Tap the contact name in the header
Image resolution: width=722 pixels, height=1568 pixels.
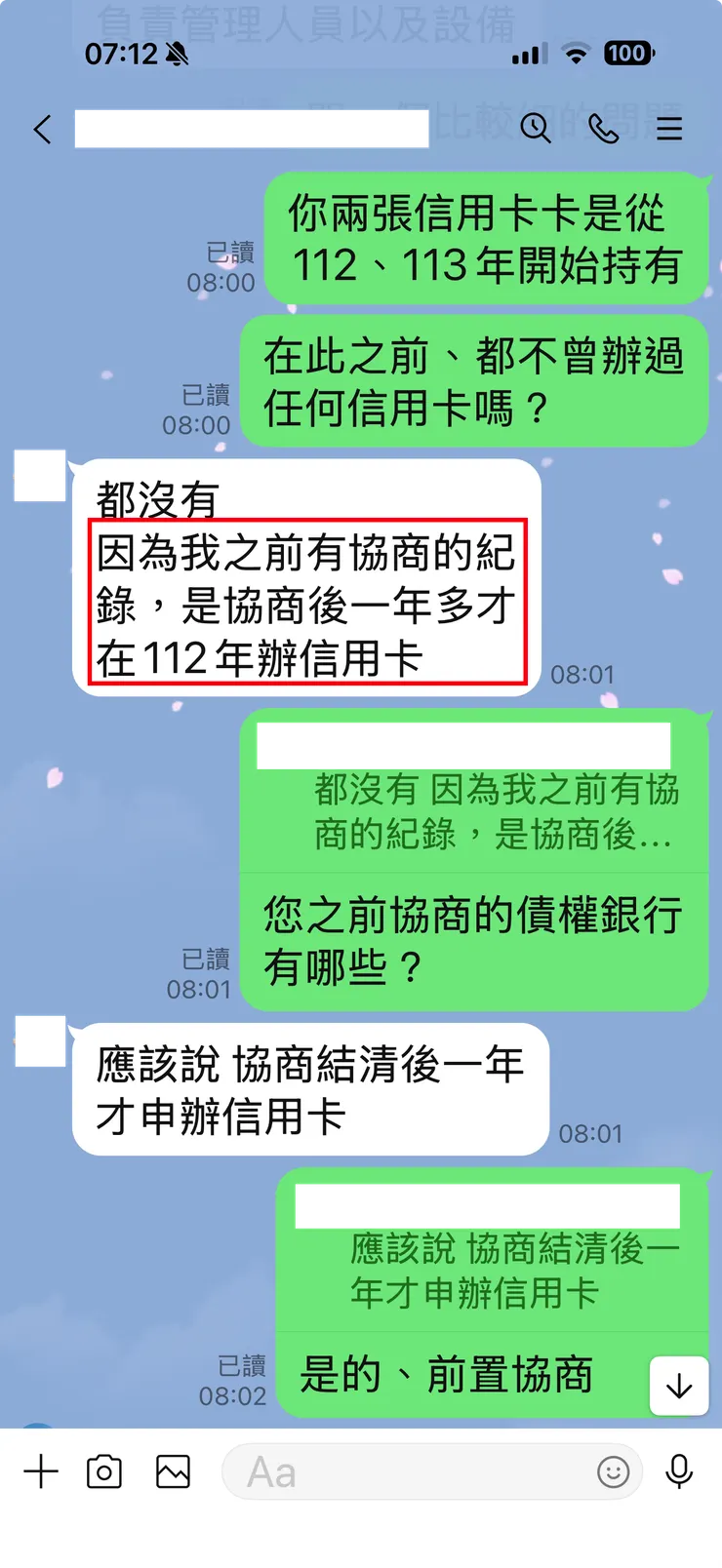pos(249,128)
